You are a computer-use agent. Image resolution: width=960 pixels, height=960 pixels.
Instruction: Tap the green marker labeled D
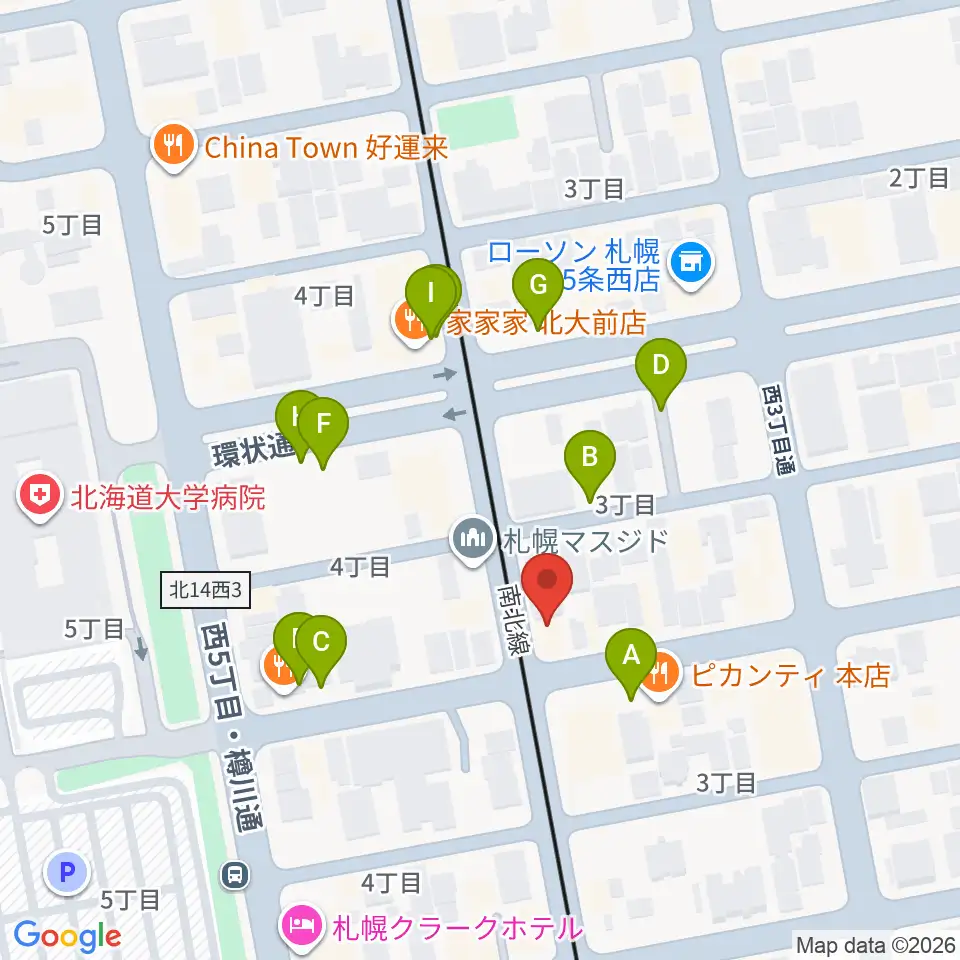tap(661, 375)
